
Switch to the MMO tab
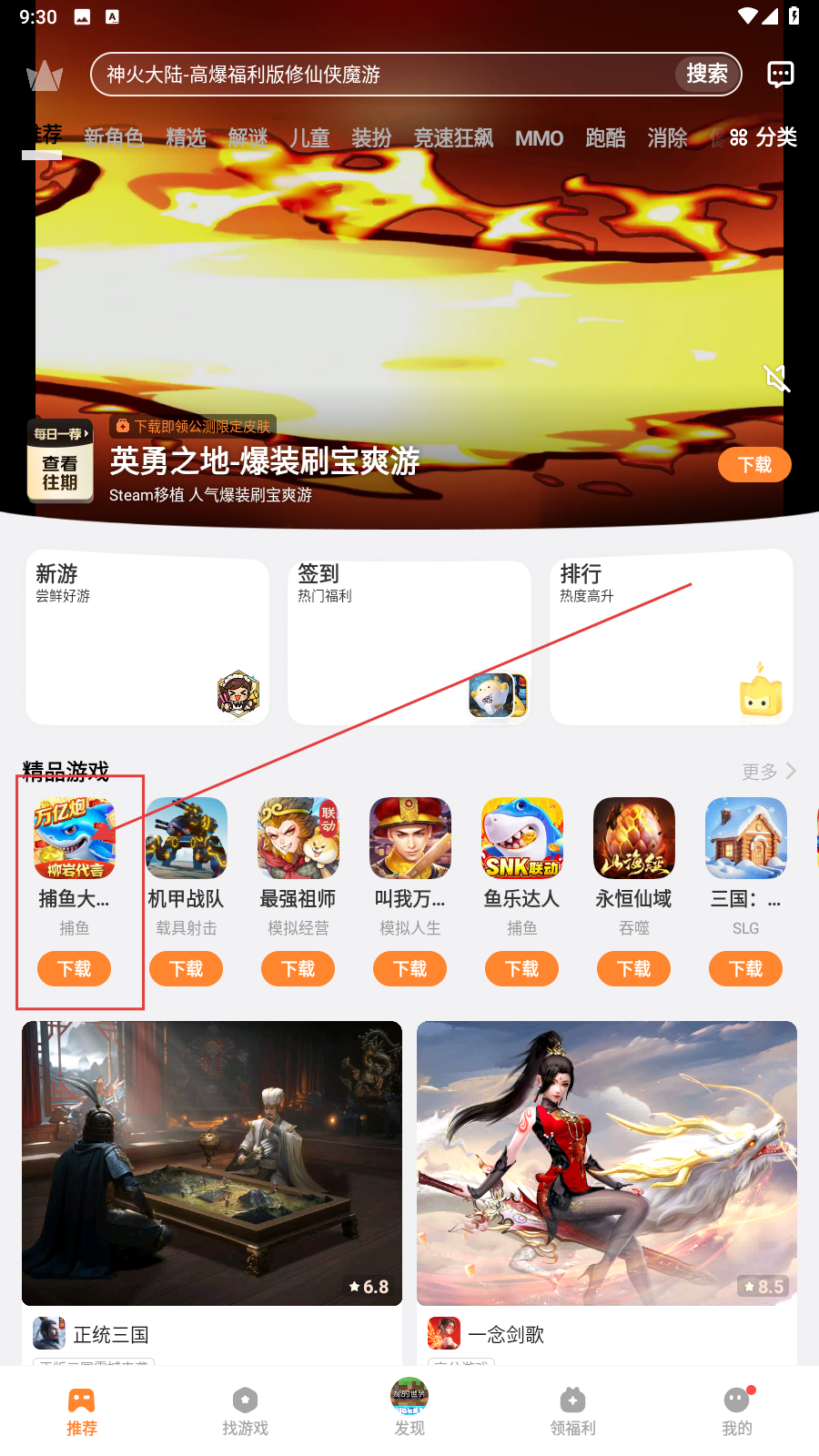pos(539,137)
